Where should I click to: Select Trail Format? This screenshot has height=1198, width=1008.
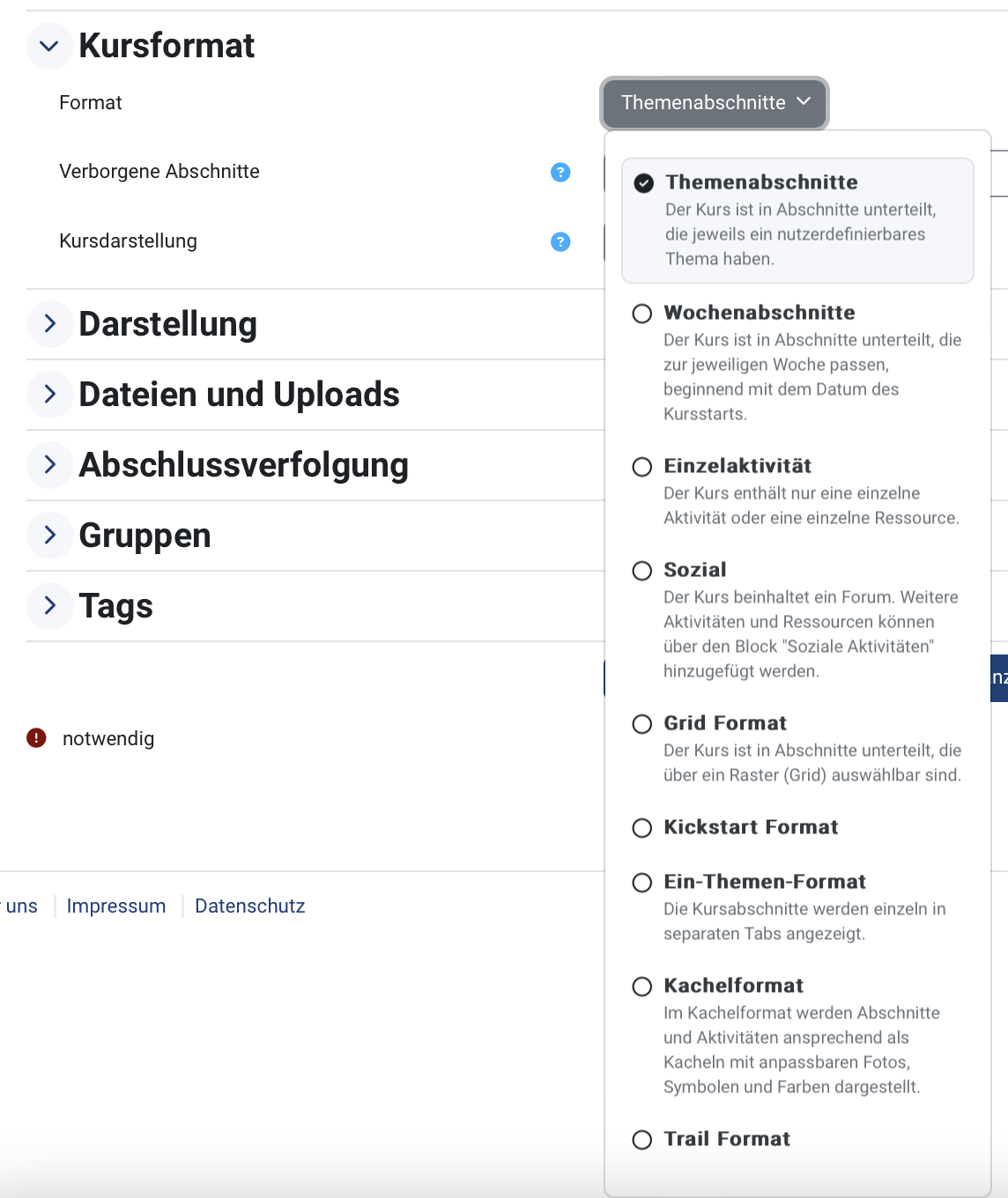[x=726, y=1139]
